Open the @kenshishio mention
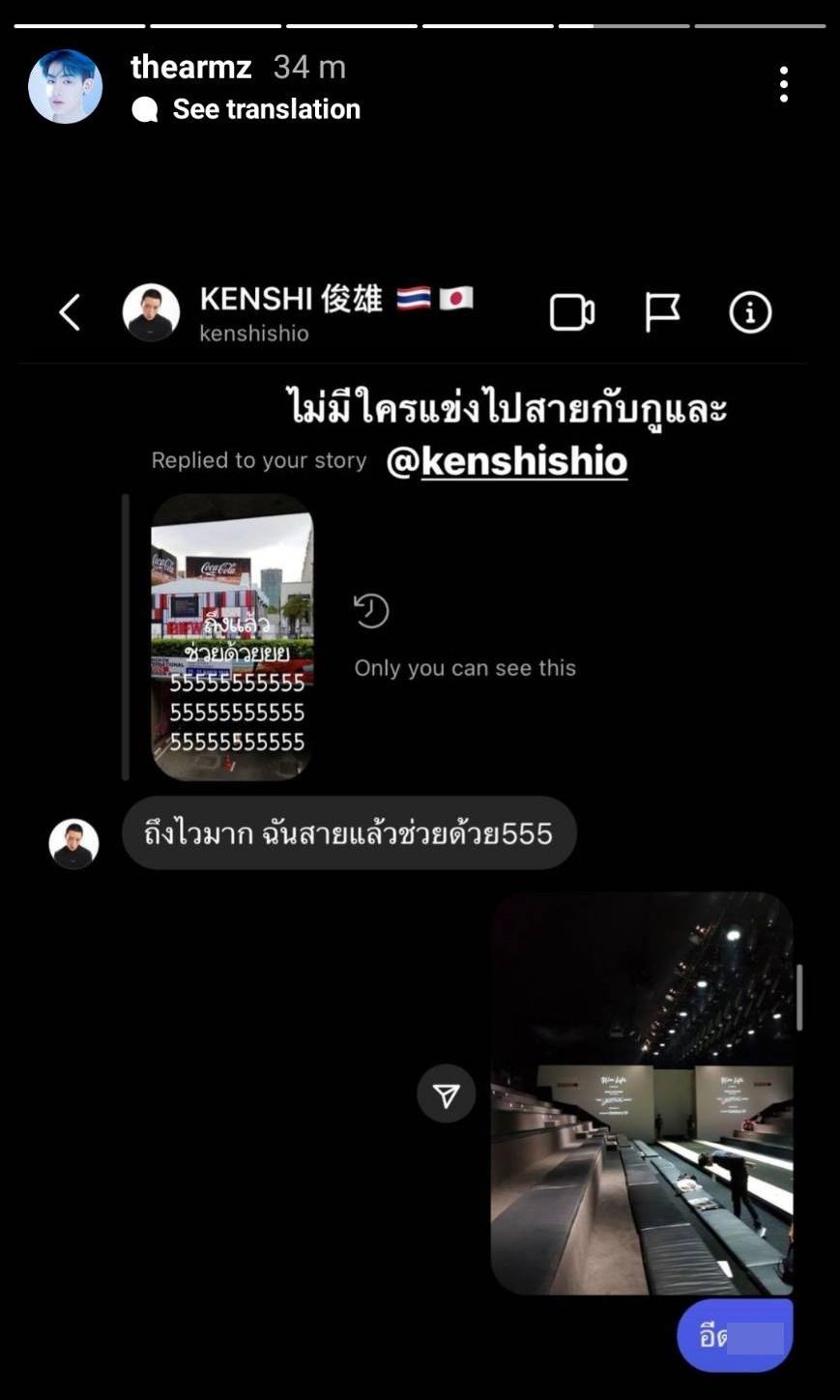The image size is (840, 1400). (507, 461)
